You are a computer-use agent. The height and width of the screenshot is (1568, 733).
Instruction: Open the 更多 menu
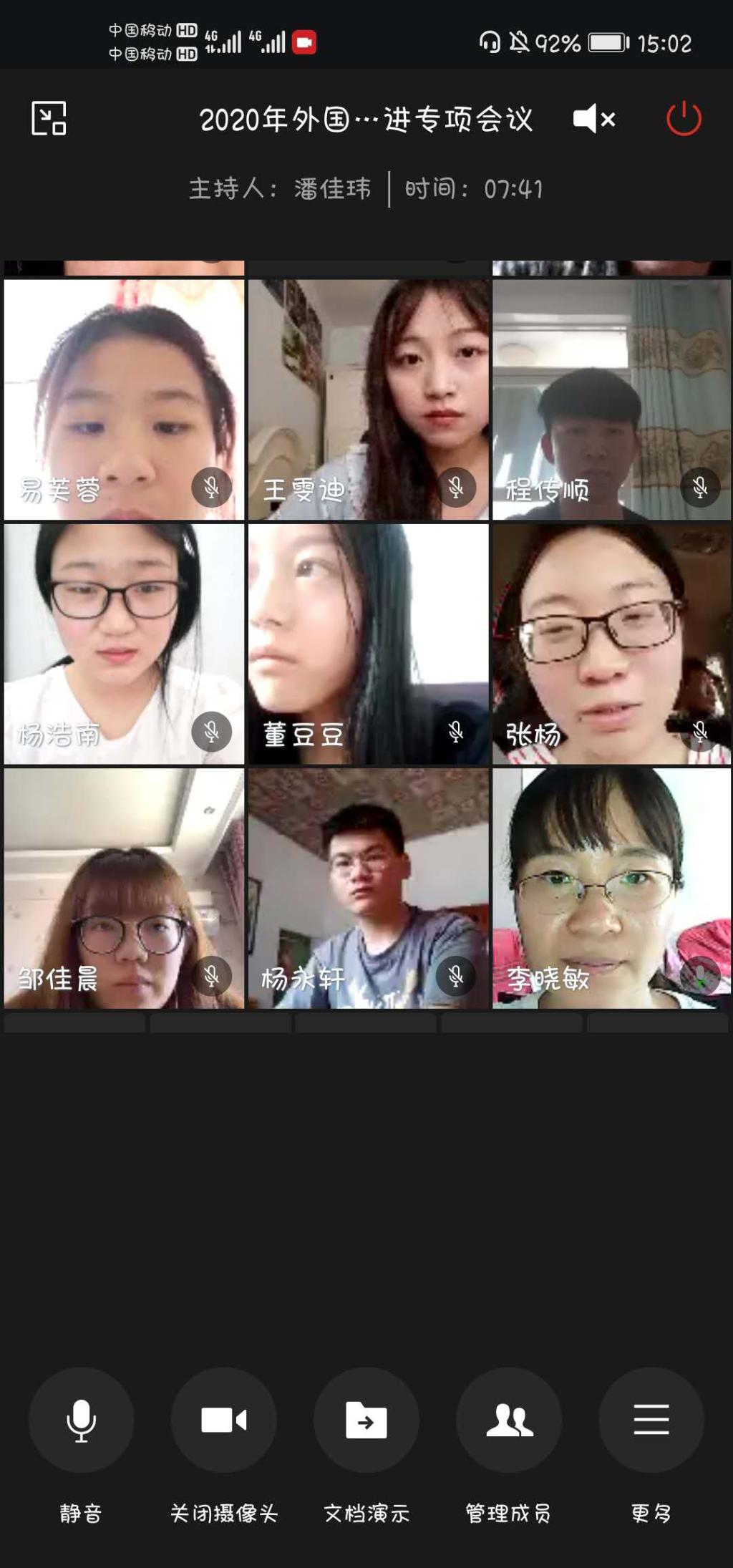[x=651, y=1421]
